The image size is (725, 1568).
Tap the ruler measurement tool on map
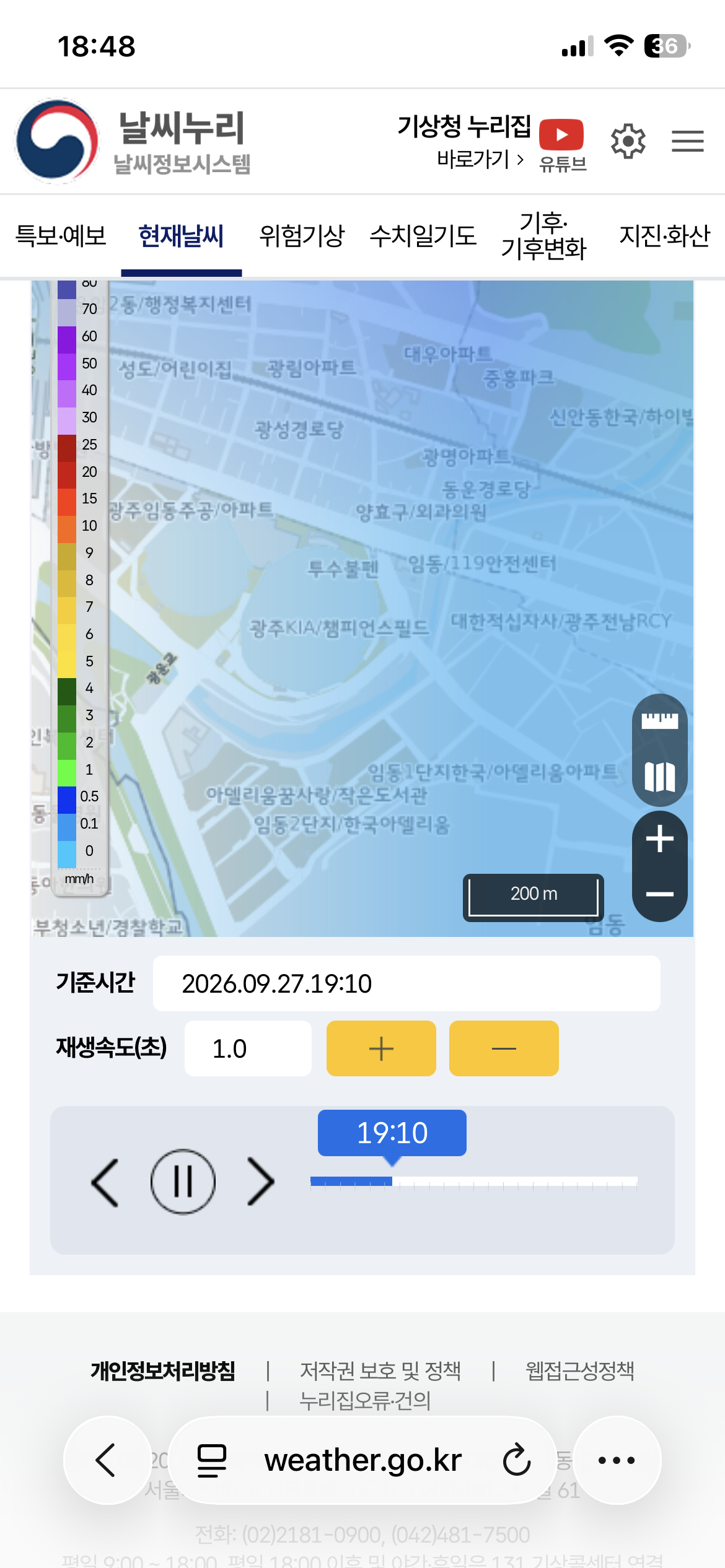point(659,721)
